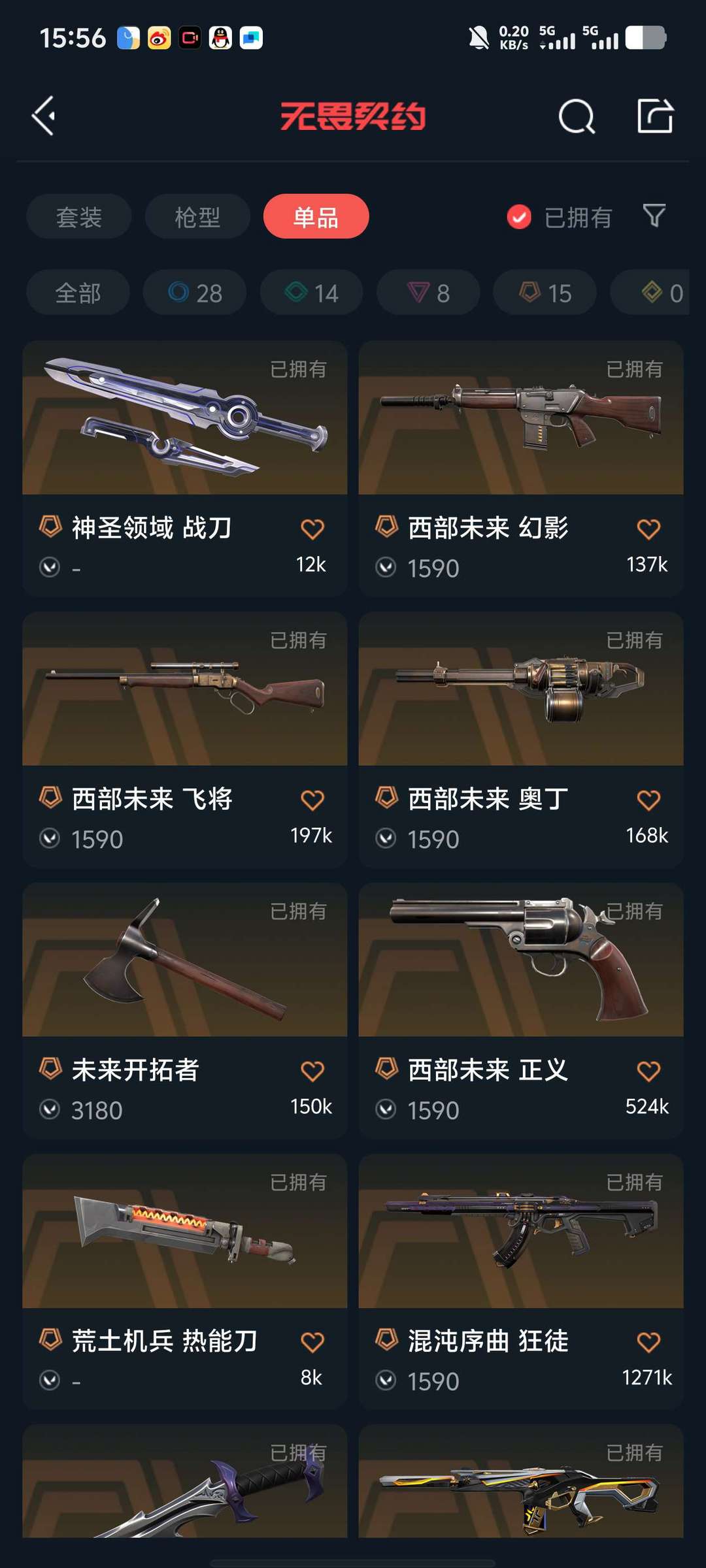Open the 未来开拓者 axe card
The width and height of the screenshot is (706, 1568).
(185, 1011)
